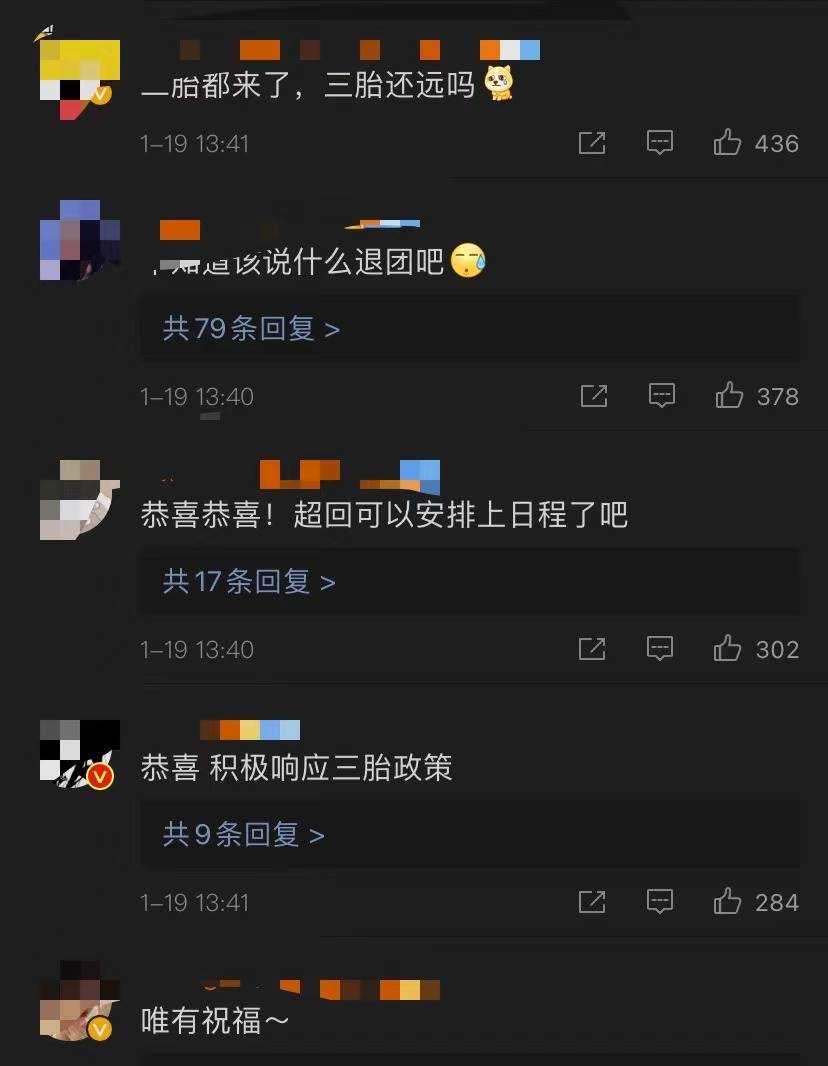Expand 共17条回复 replies

pyautogui.click(x=249, y=581)
